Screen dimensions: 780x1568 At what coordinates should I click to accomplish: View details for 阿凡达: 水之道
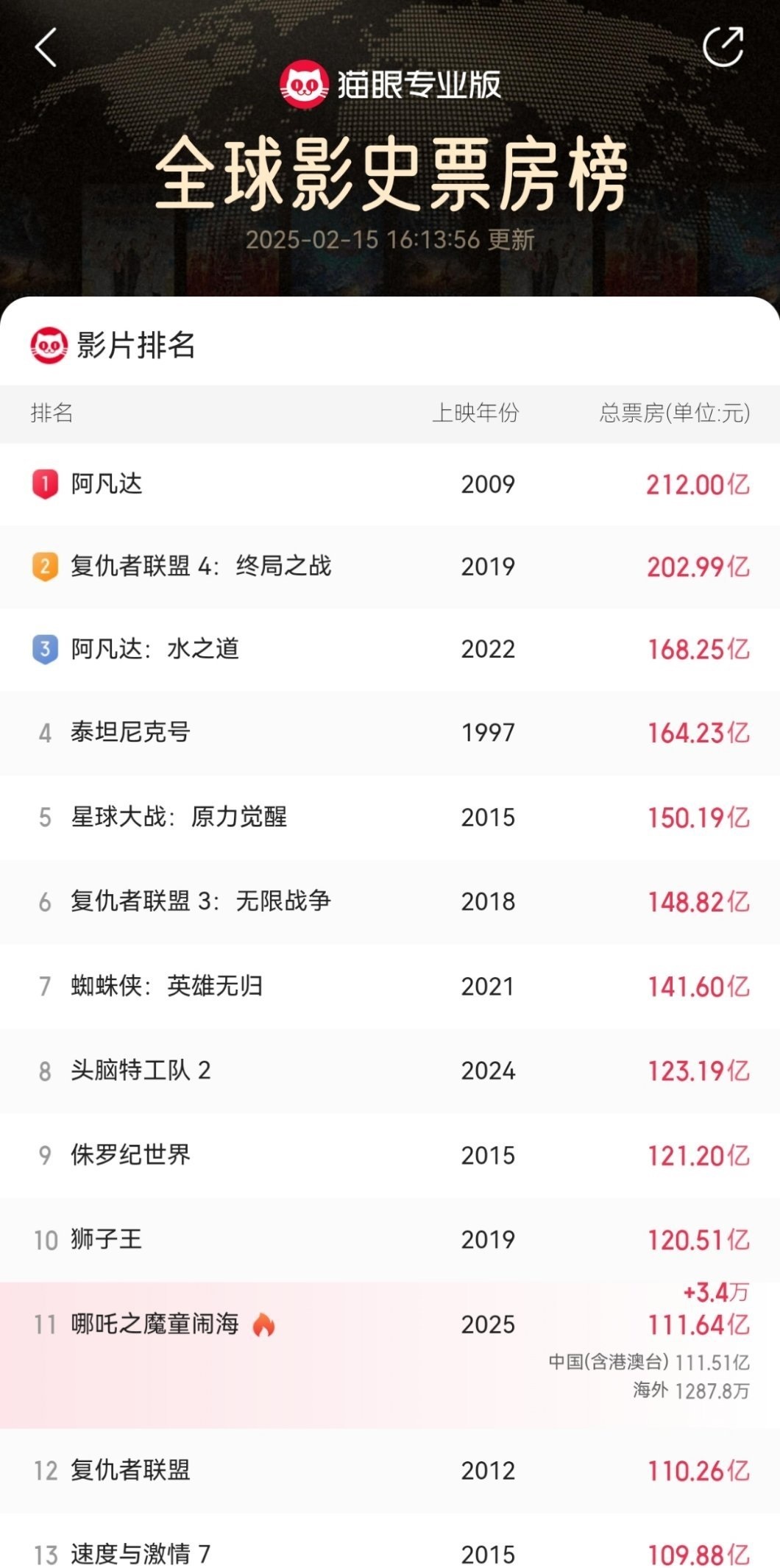(x=390, y=650)
